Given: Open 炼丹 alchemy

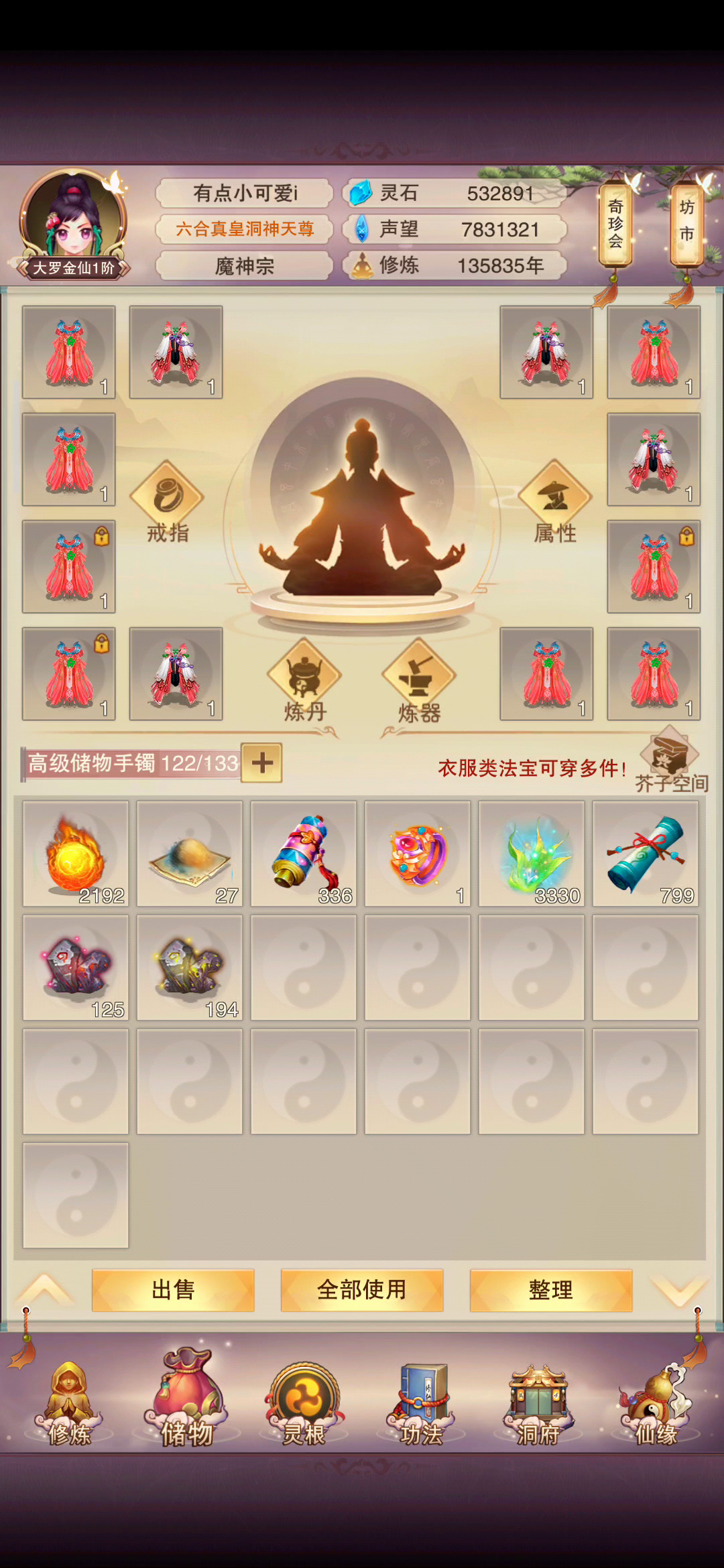Looking at the screenshot, I should pyautogui.click(x=304, y=680).
